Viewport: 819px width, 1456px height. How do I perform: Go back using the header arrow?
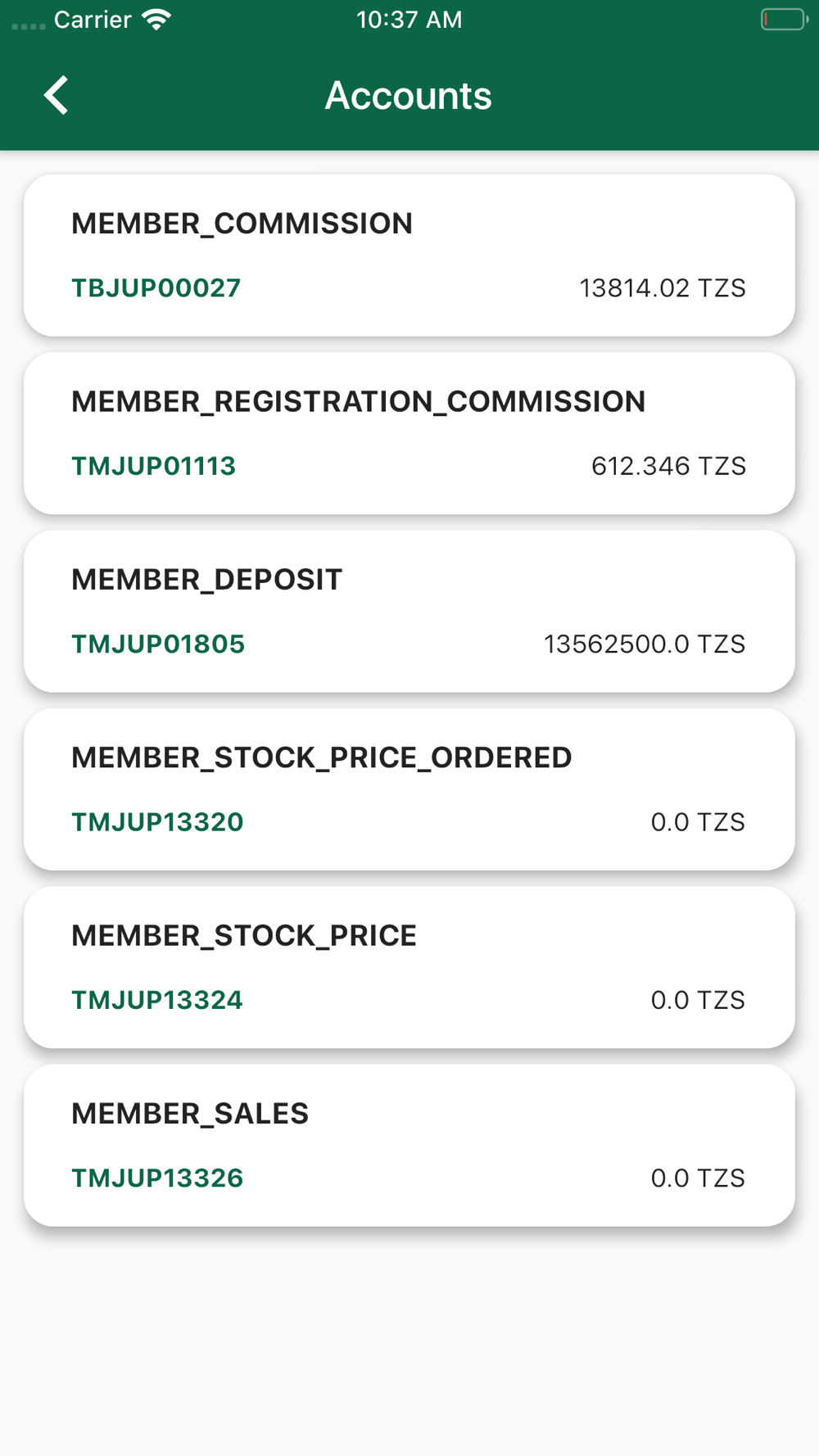tap(56, 96)
